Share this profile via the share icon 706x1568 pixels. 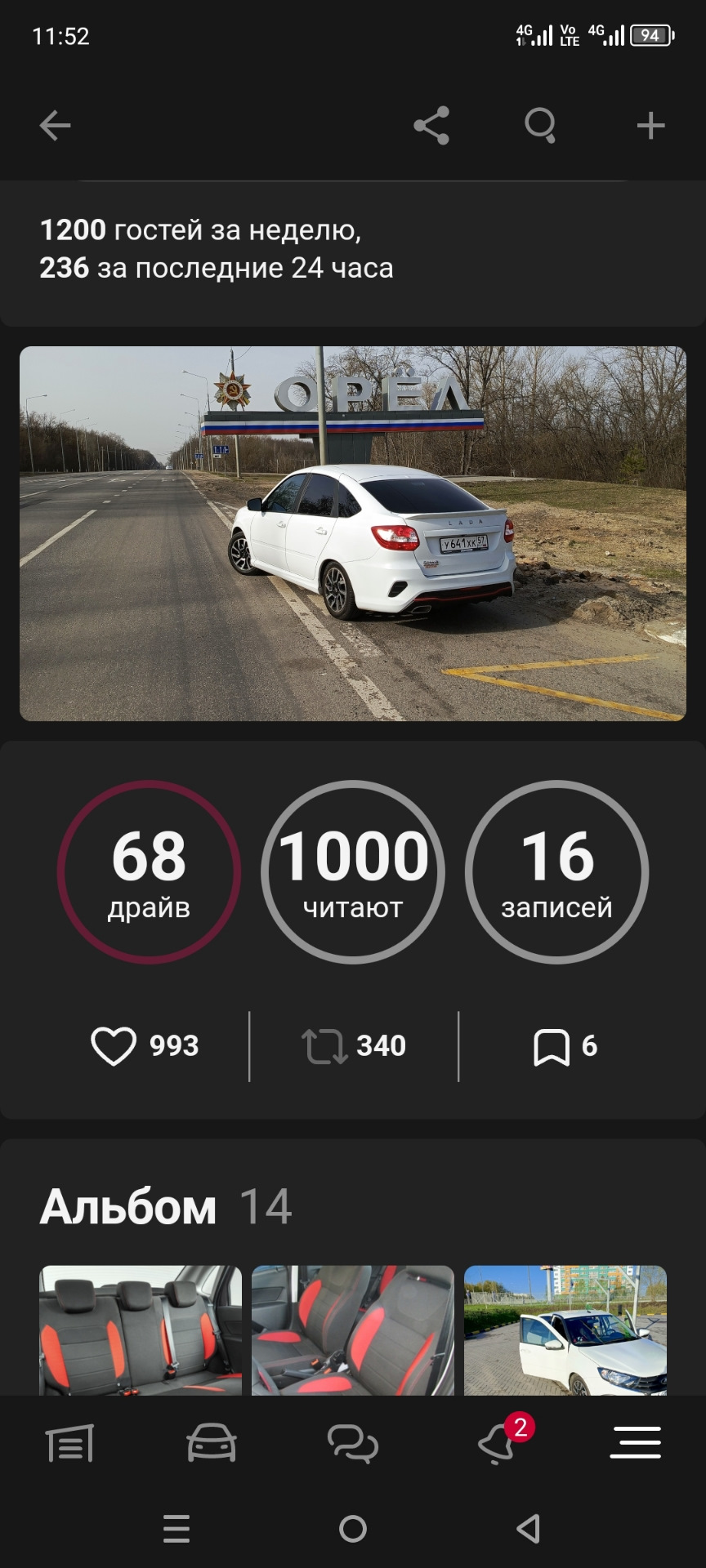pyautogui.click(x=432, y=125)
